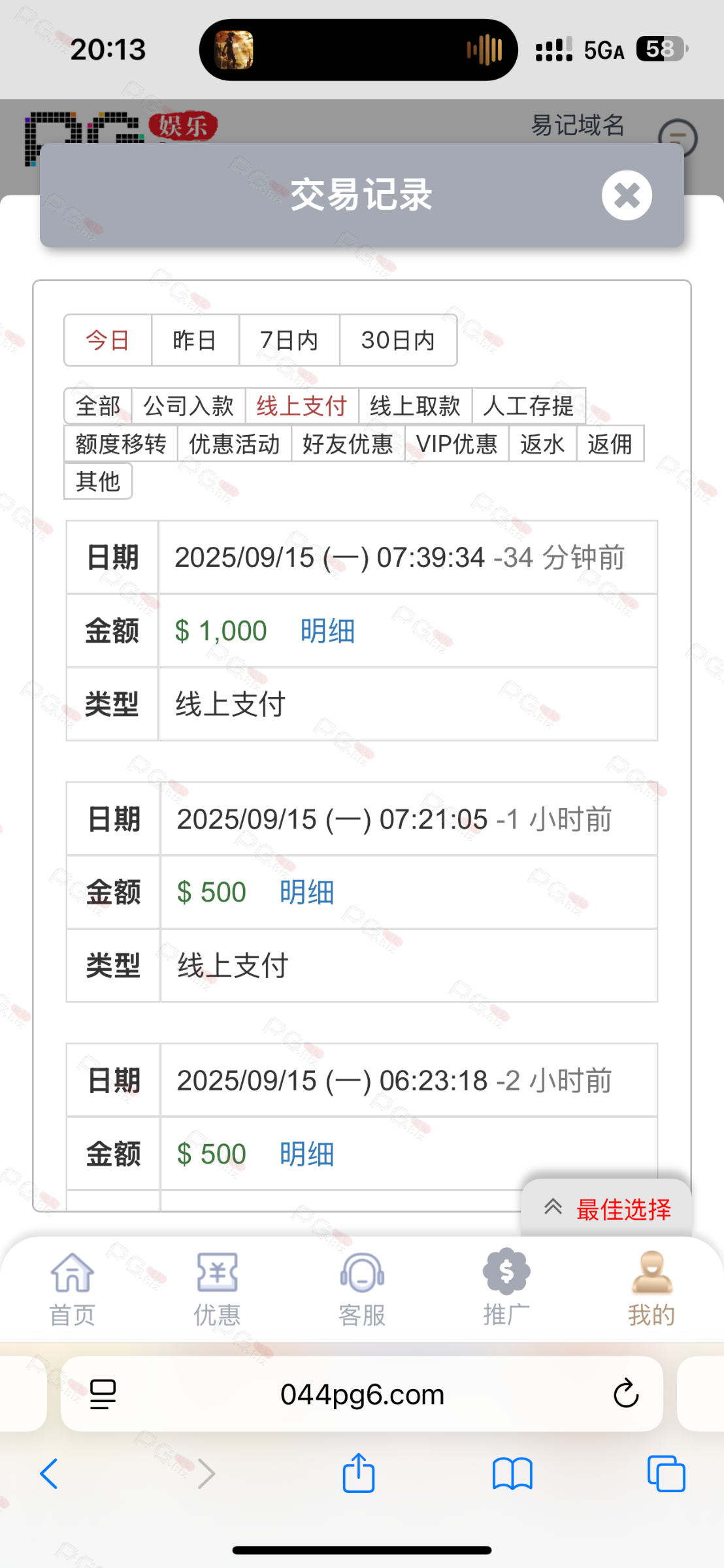Switch to the 7日内 date range
The image size is (724, 1568).
[x=289, y=340]
